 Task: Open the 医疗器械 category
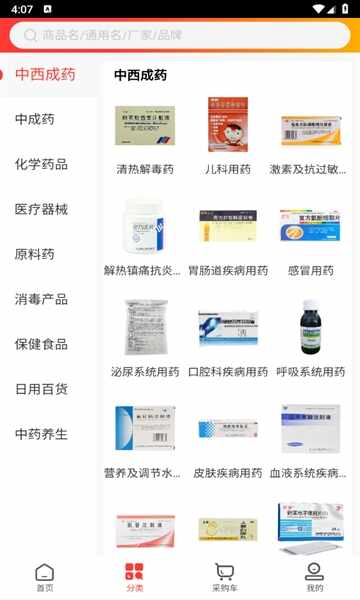click(41, 209)
